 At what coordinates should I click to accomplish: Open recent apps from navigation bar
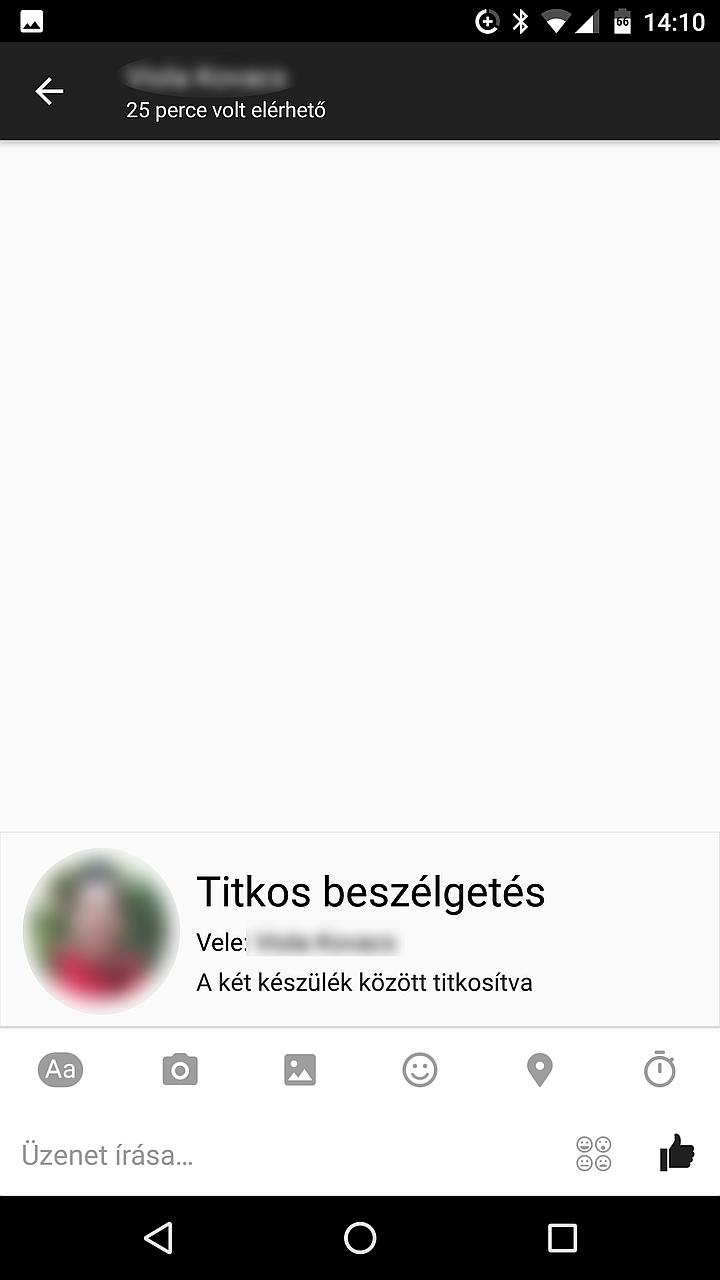(562, 1238)
